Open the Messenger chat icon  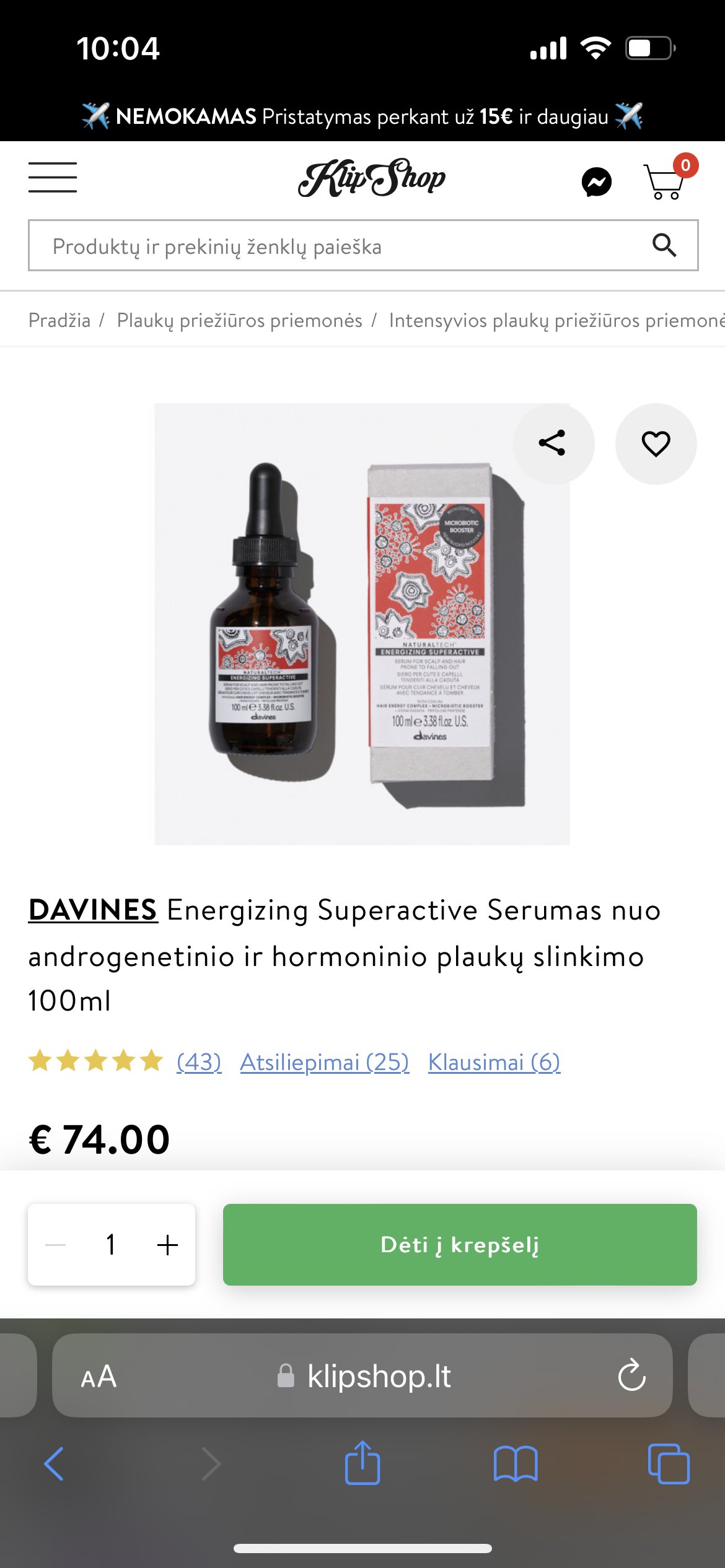tap(597, 182)
